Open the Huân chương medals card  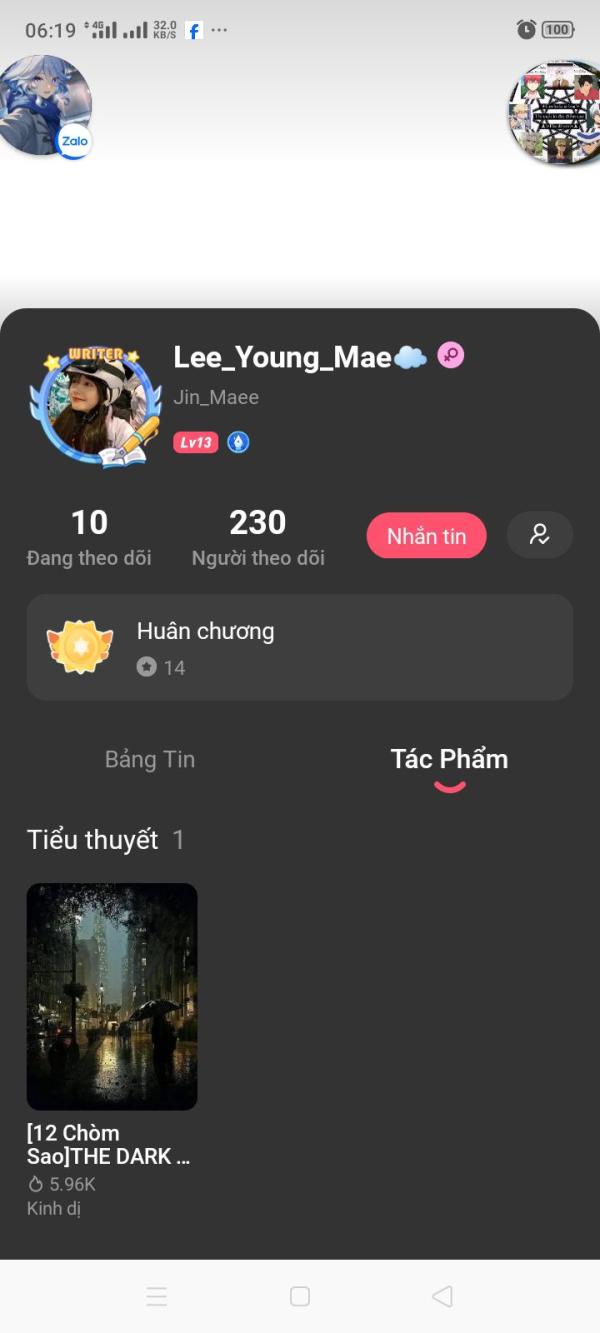pyautogui.click(x=300, y=647)
